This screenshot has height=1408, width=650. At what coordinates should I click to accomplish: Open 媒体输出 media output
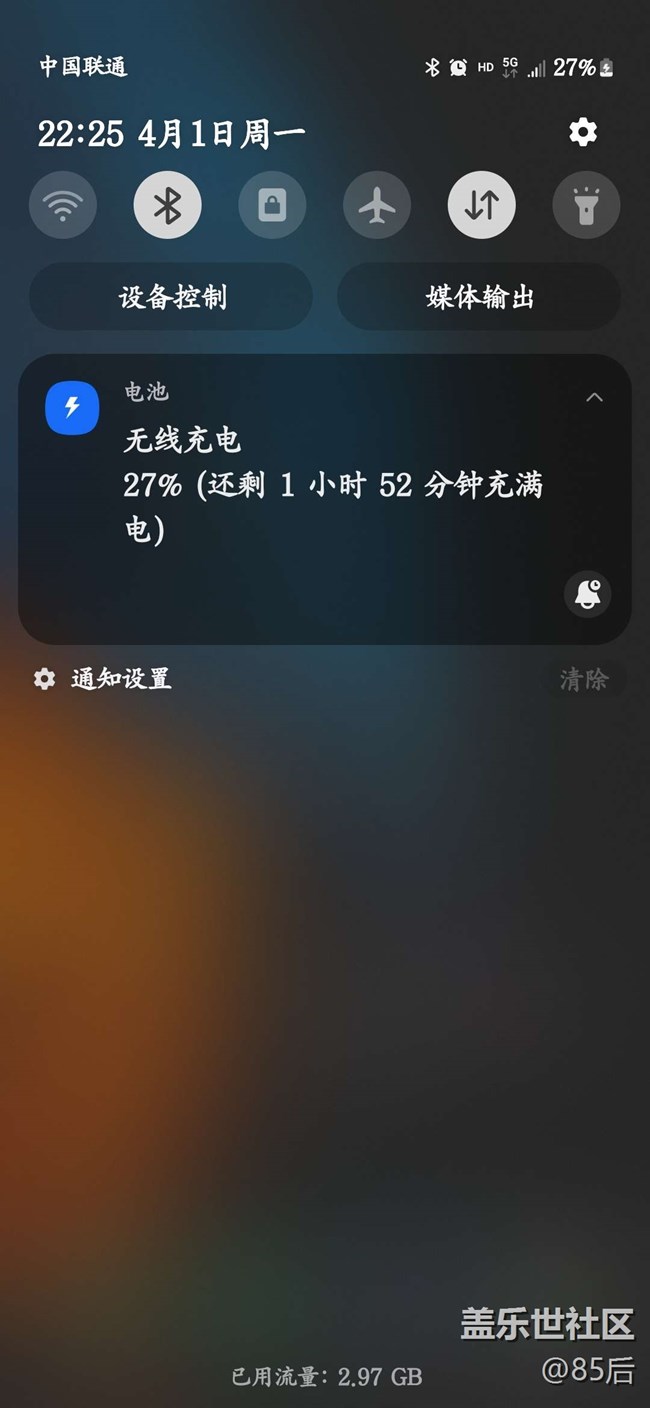pos(479,297)
